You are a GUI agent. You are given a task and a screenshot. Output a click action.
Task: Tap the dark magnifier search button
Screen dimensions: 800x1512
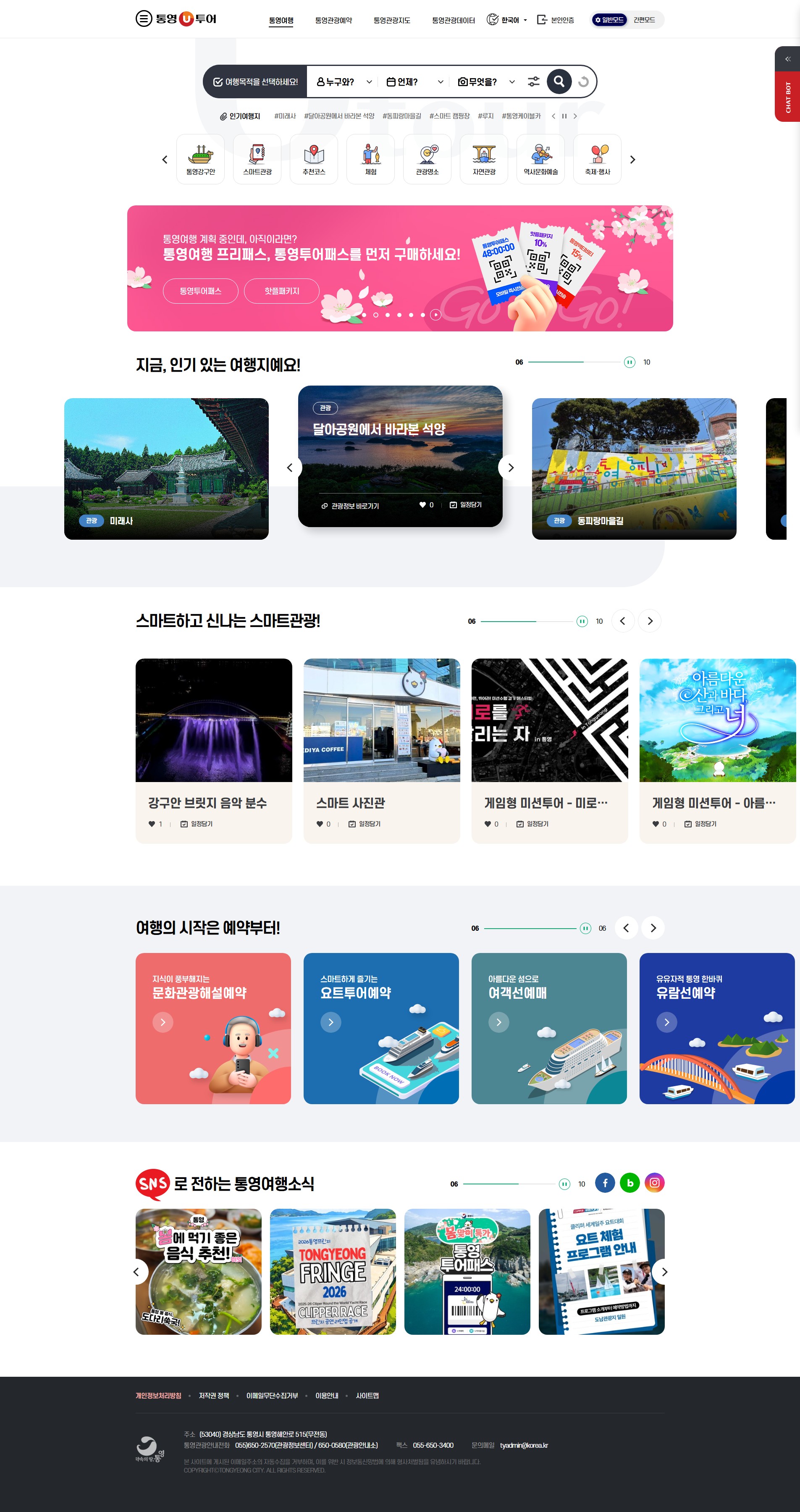[559, 81]
